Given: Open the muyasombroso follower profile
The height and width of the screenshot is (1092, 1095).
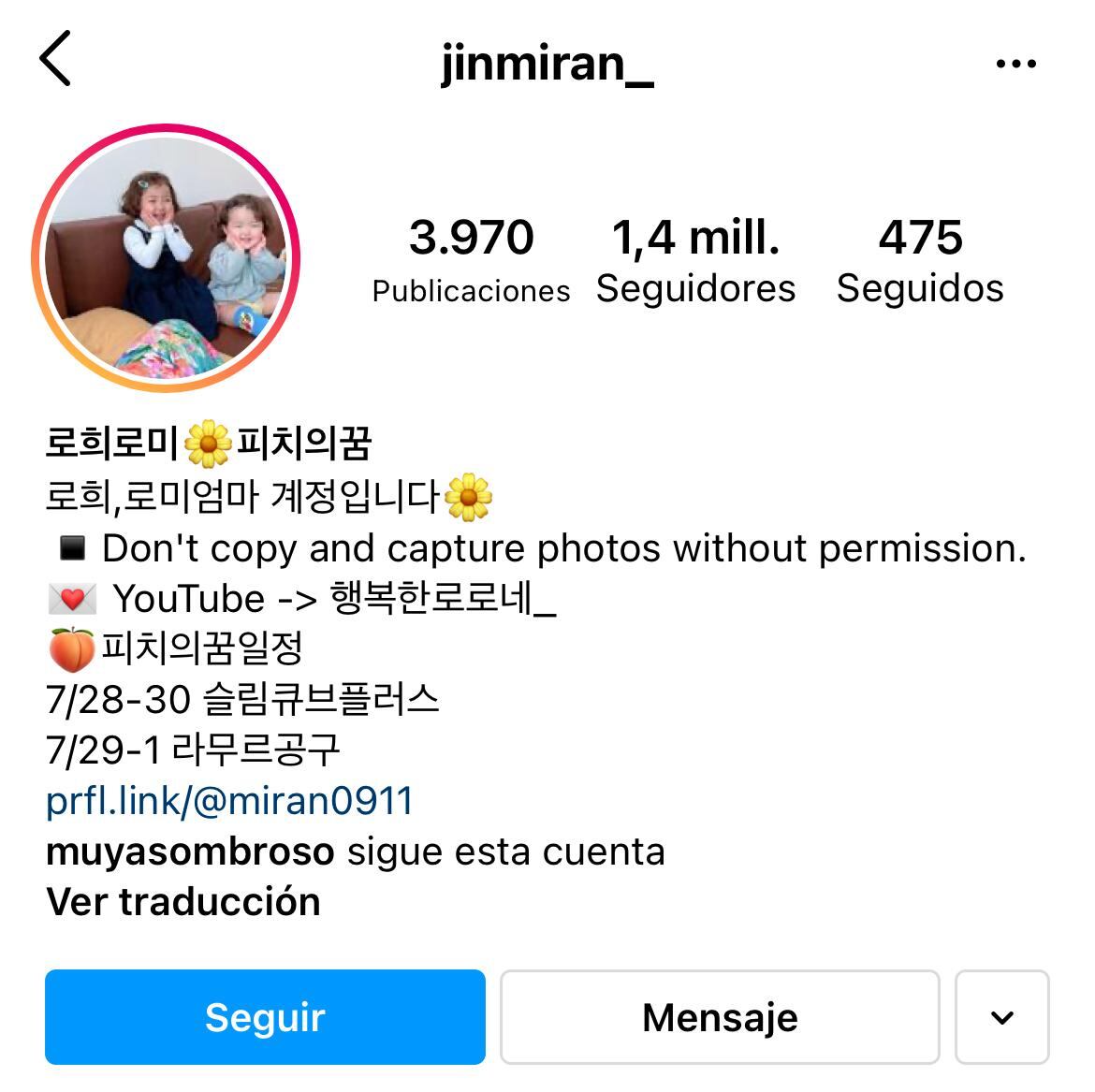Looking at the screenshot, I should pyautogui.click(x=190, y=852).
